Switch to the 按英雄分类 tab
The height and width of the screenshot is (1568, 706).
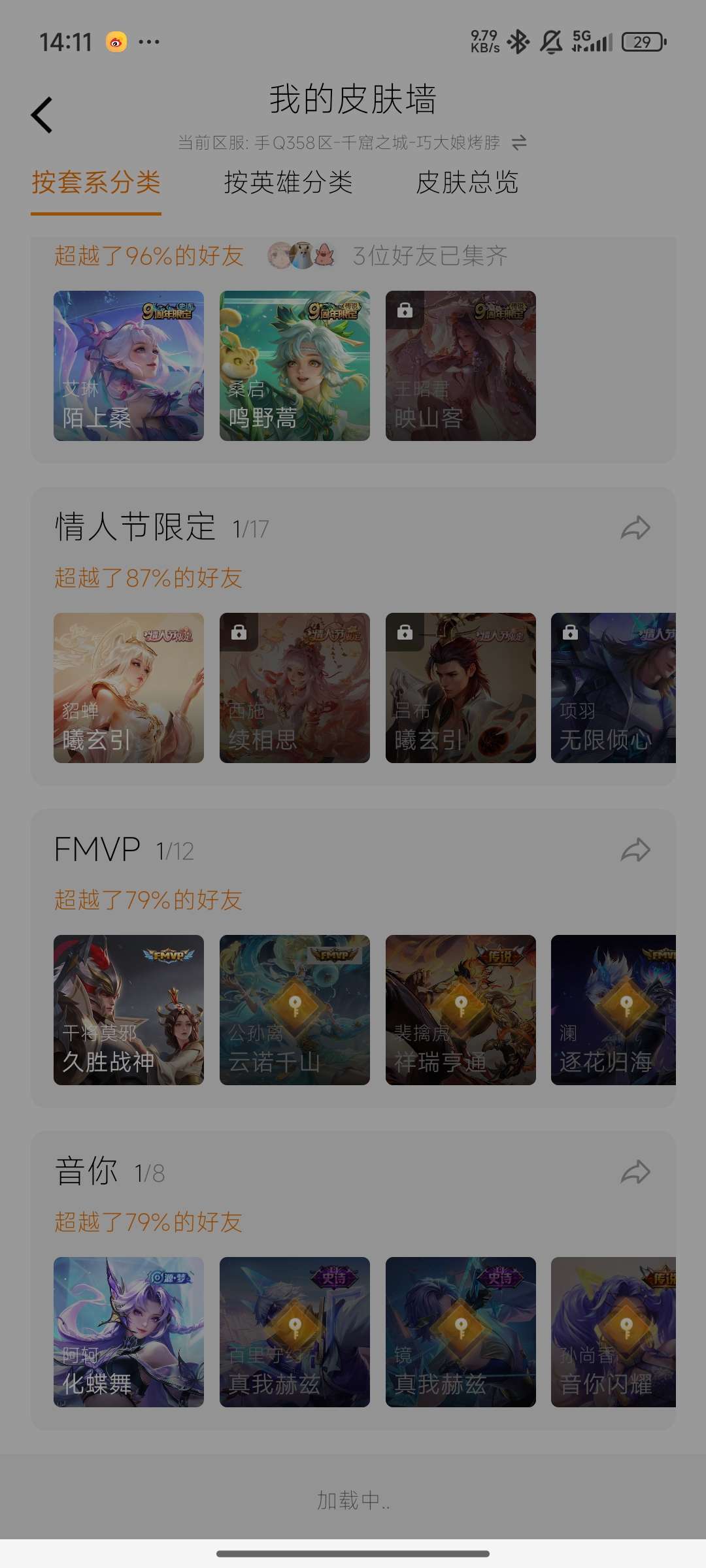click(x=288, y=184)
